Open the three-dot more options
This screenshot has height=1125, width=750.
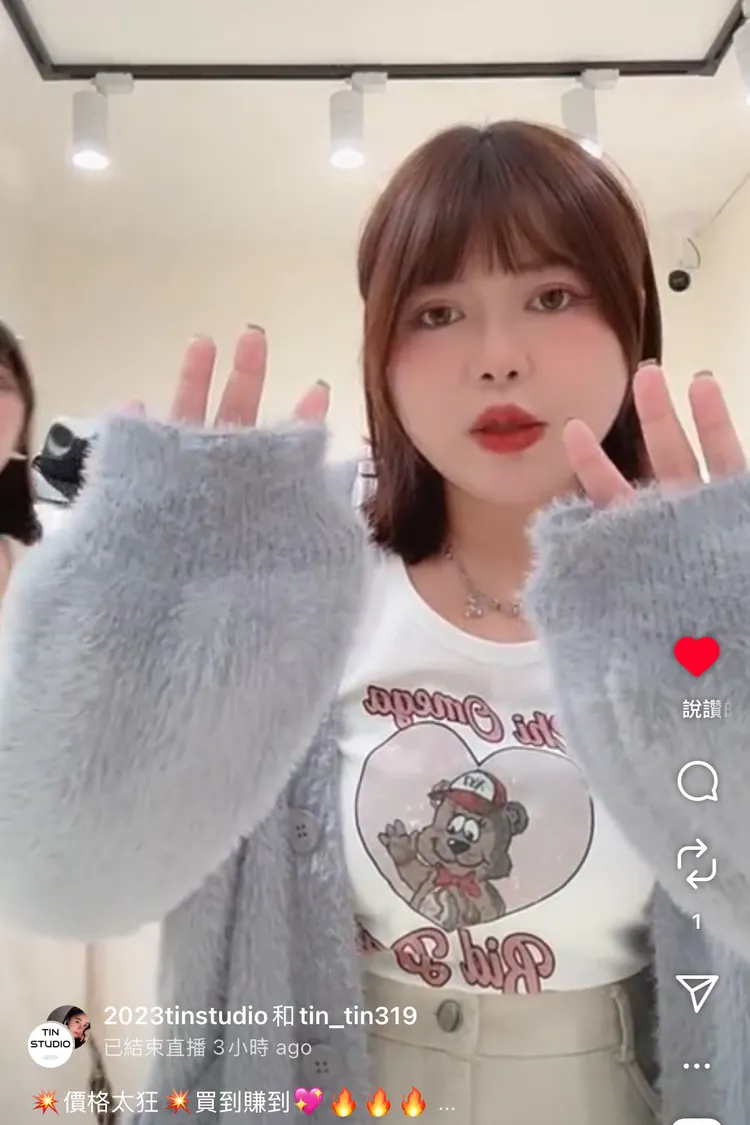coord(697,1066)
